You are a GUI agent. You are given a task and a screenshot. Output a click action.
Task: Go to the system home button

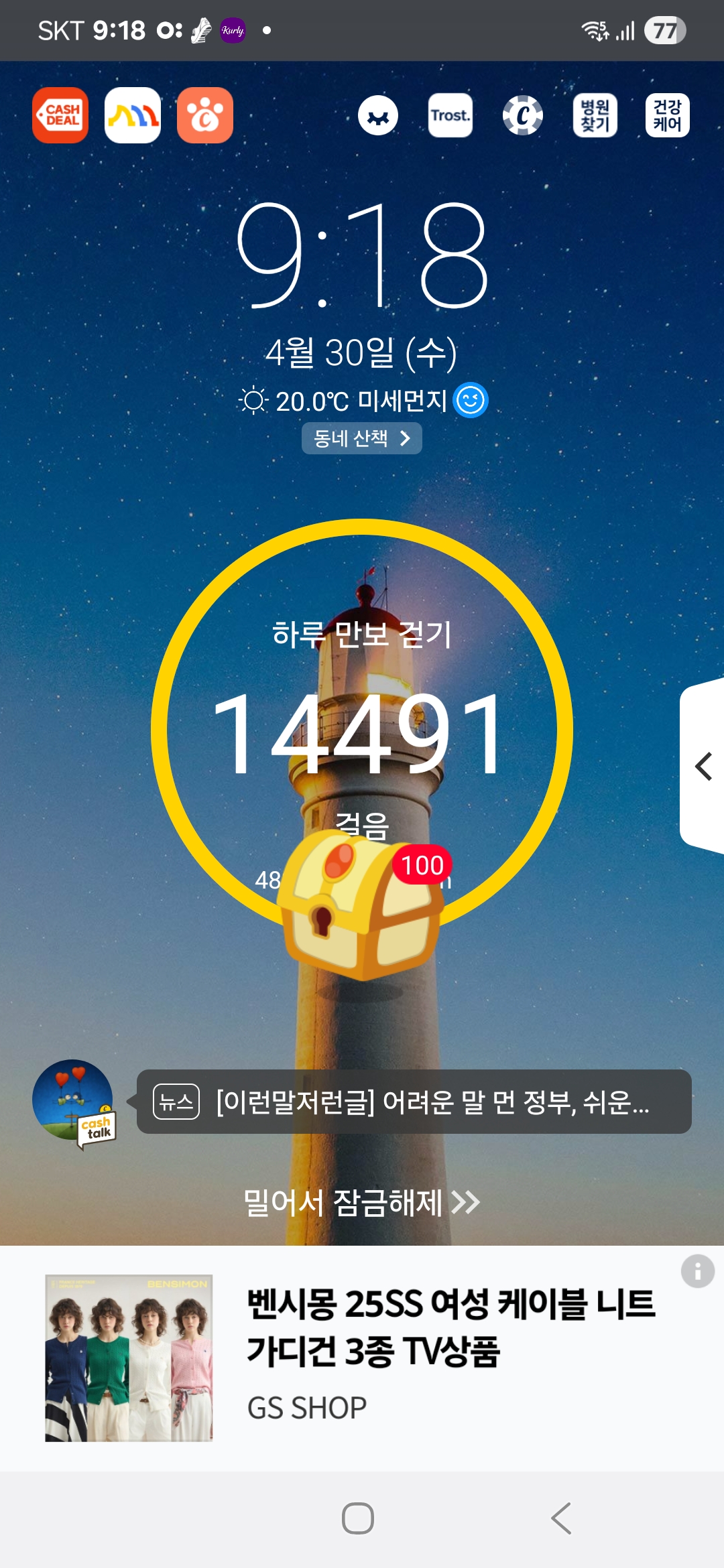[358, 1518]
